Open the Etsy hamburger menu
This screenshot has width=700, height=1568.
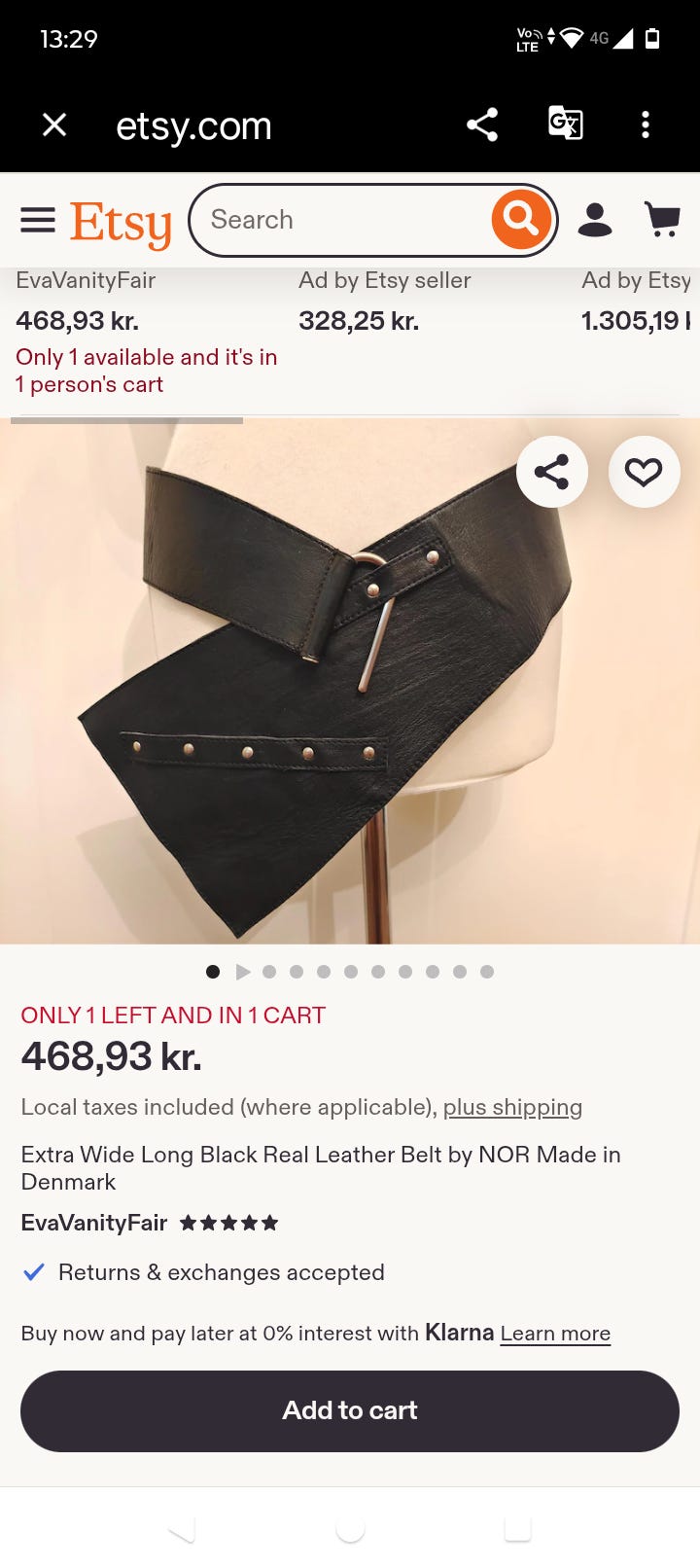point(38,221)
